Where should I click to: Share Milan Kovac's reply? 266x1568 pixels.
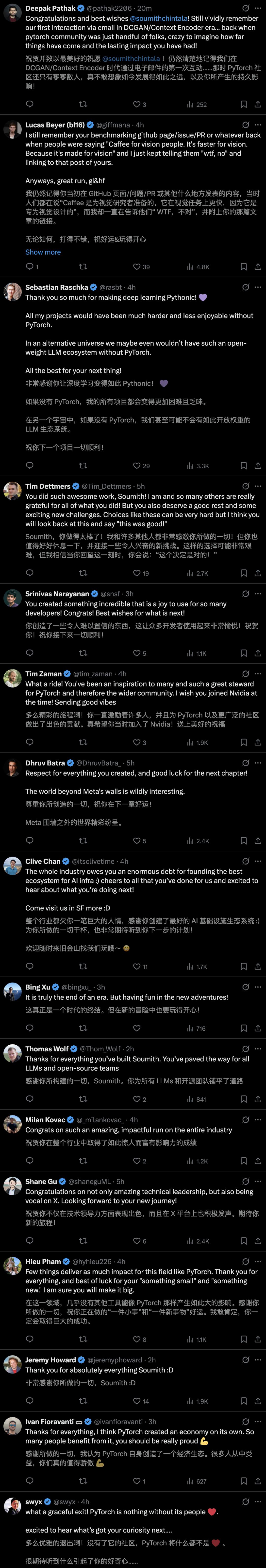(x=257, y=1161)
